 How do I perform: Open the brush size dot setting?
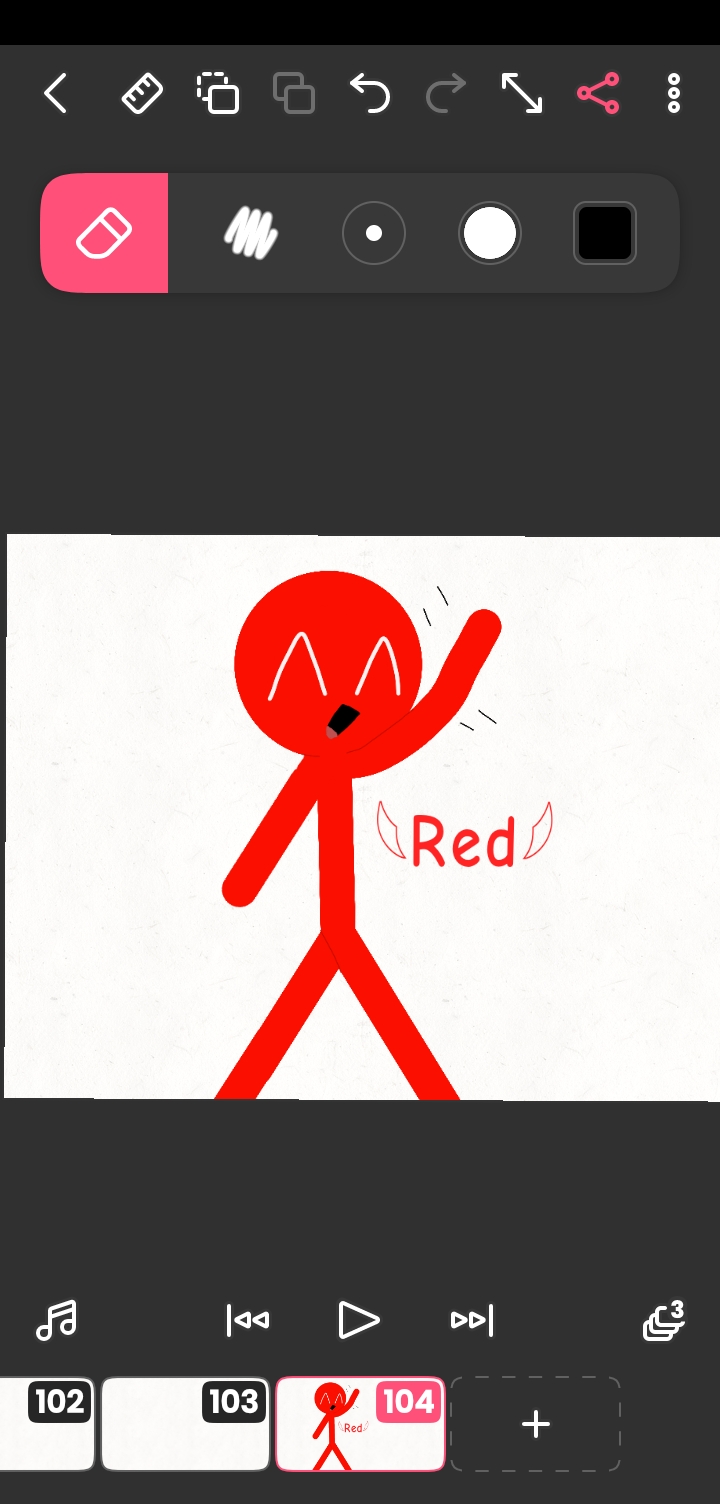(x=374, y=233)
